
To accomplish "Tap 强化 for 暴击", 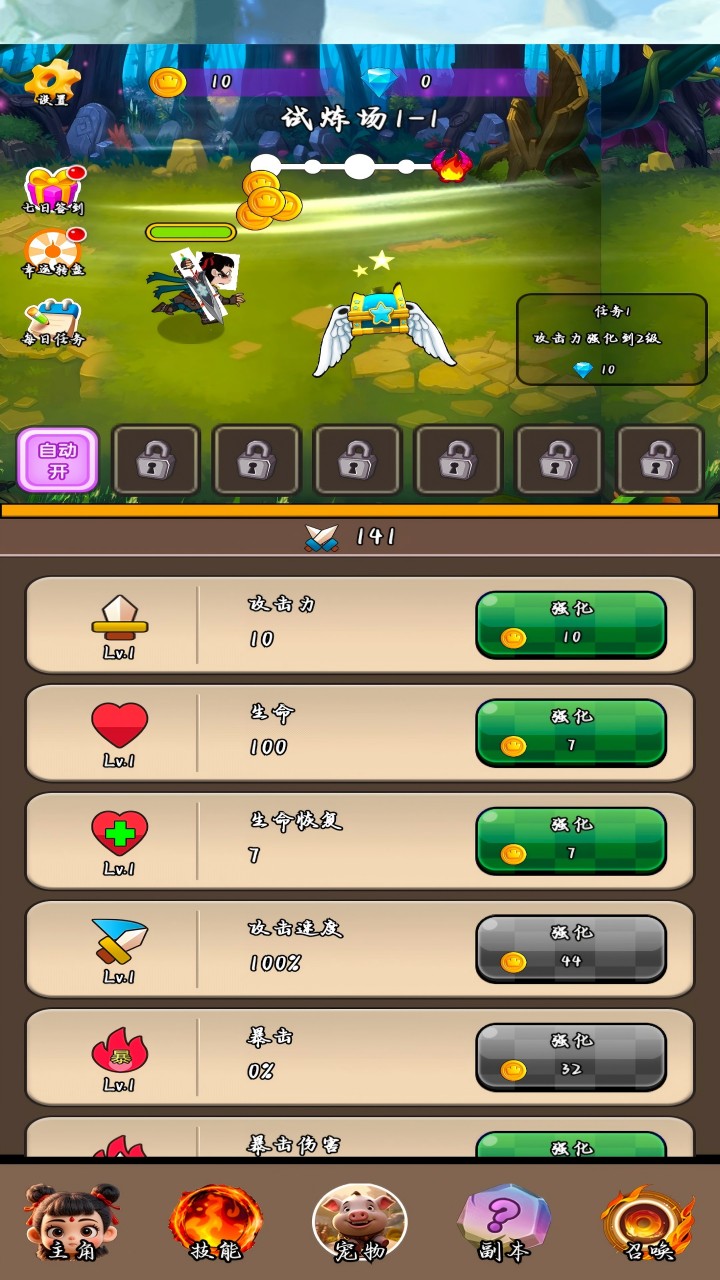I will pos(571,1056).
